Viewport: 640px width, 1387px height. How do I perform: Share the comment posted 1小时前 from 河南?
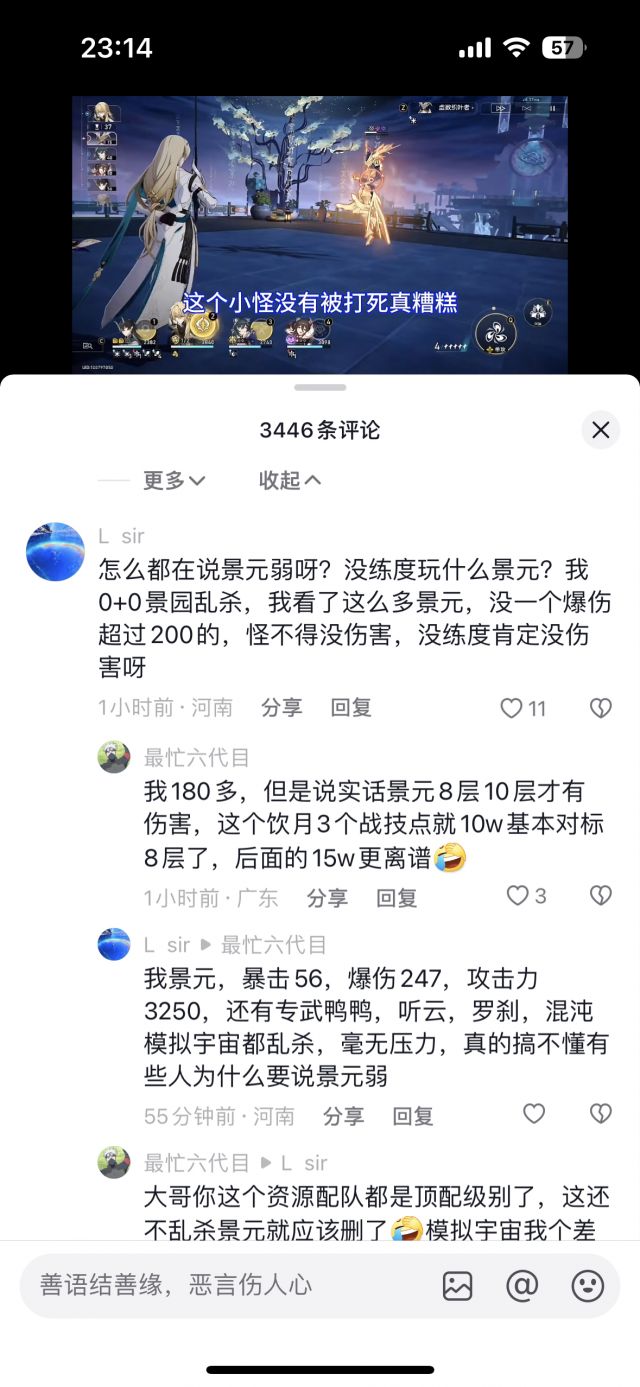coord(281,708)
